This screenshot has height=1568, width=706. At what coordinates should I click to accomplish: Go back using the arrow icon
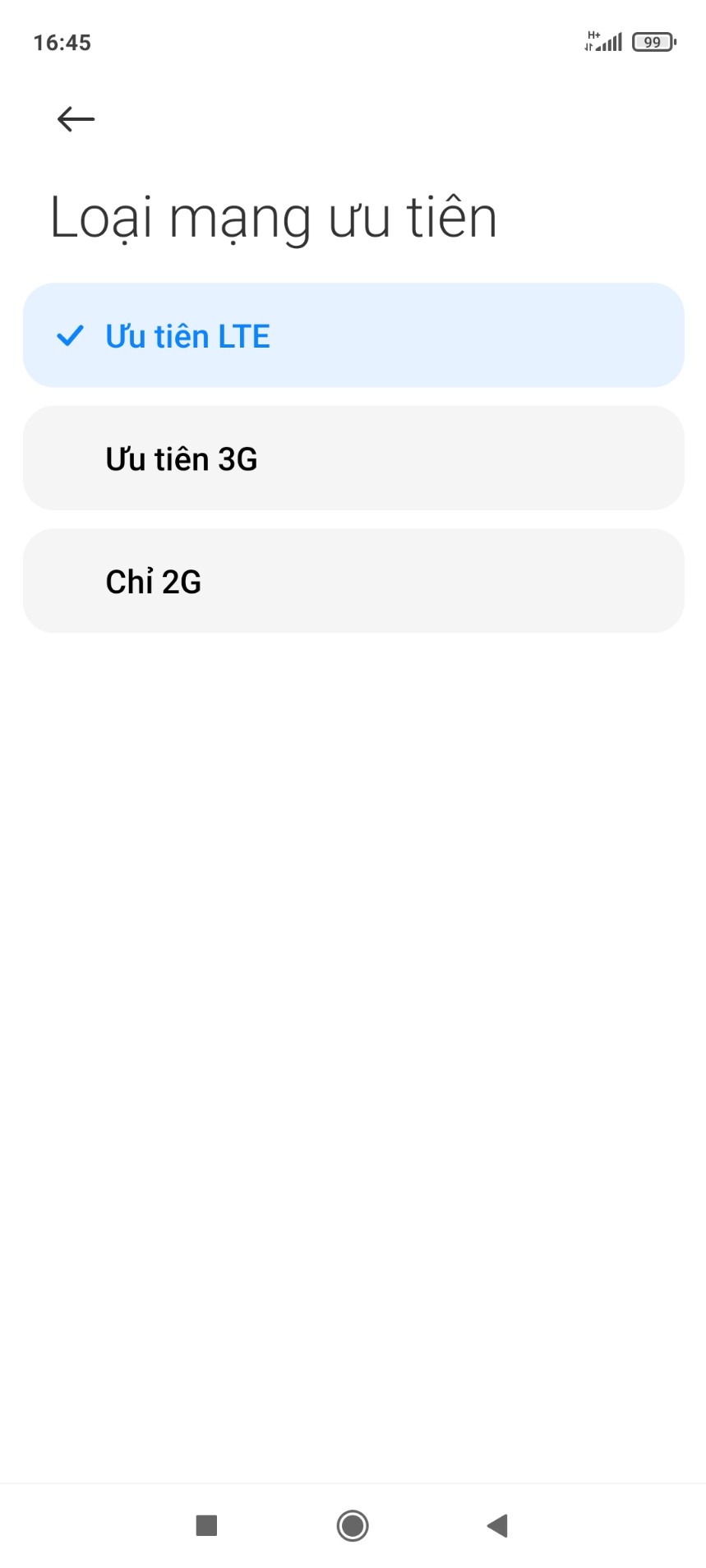[x=76, y=119]
